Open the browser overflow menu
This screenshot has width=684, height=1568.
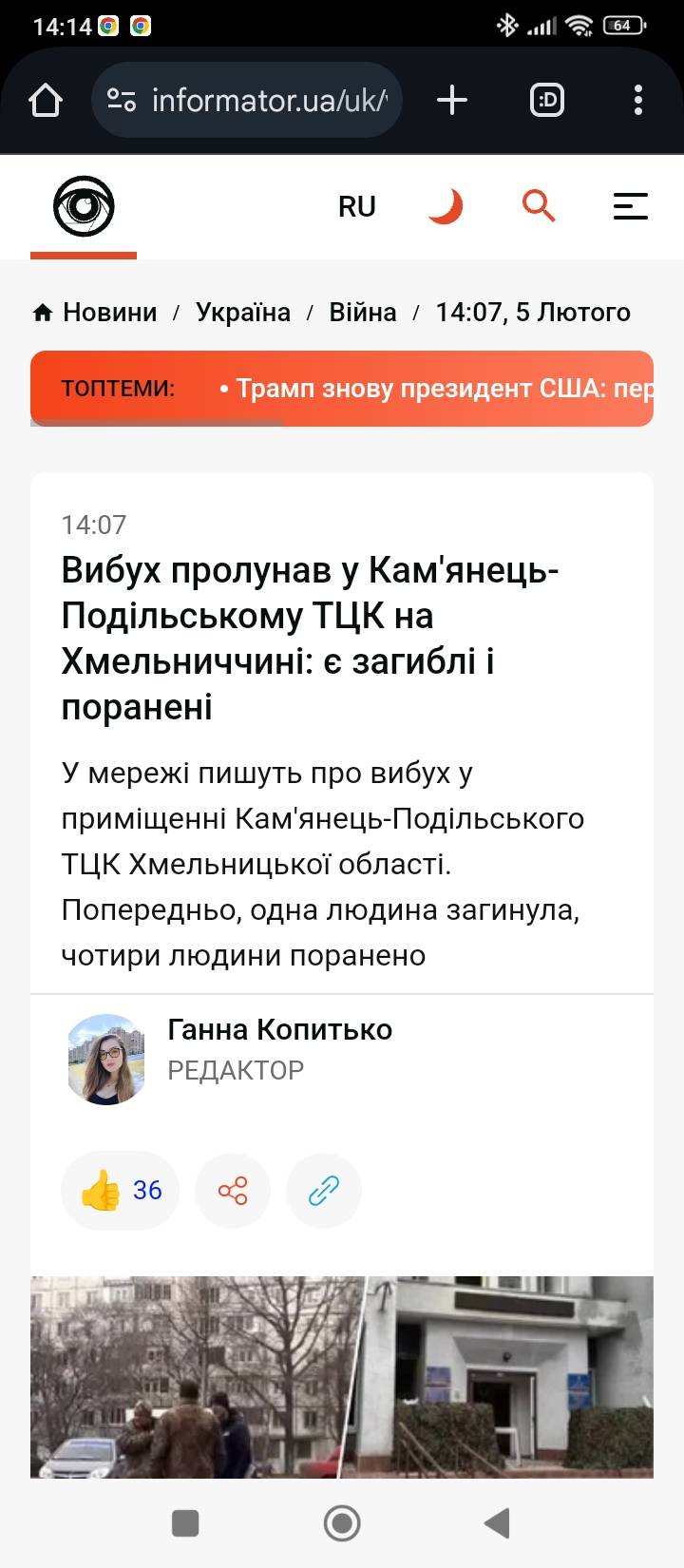[637, 100]
